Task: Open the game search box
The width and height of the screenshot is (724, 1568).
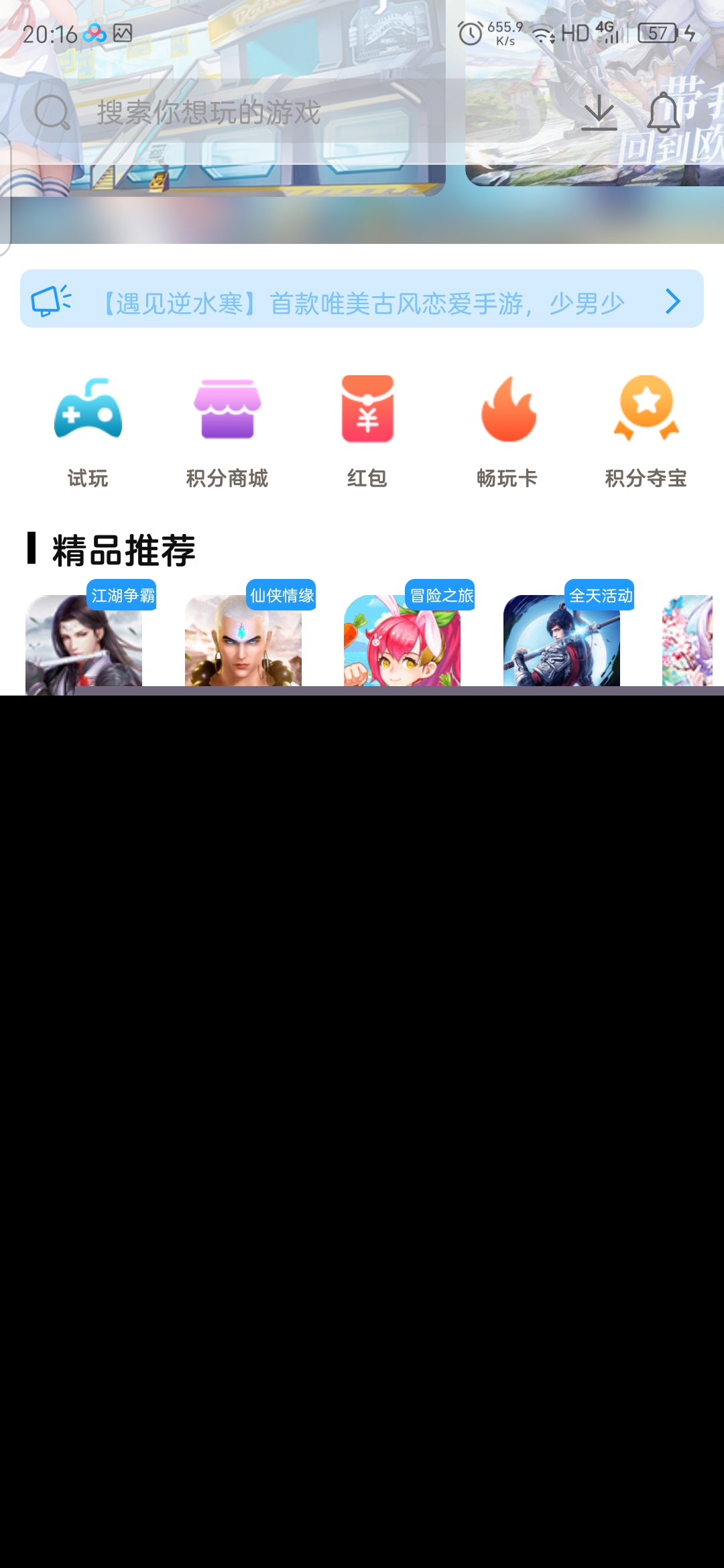Action: [x=283, y=111]
